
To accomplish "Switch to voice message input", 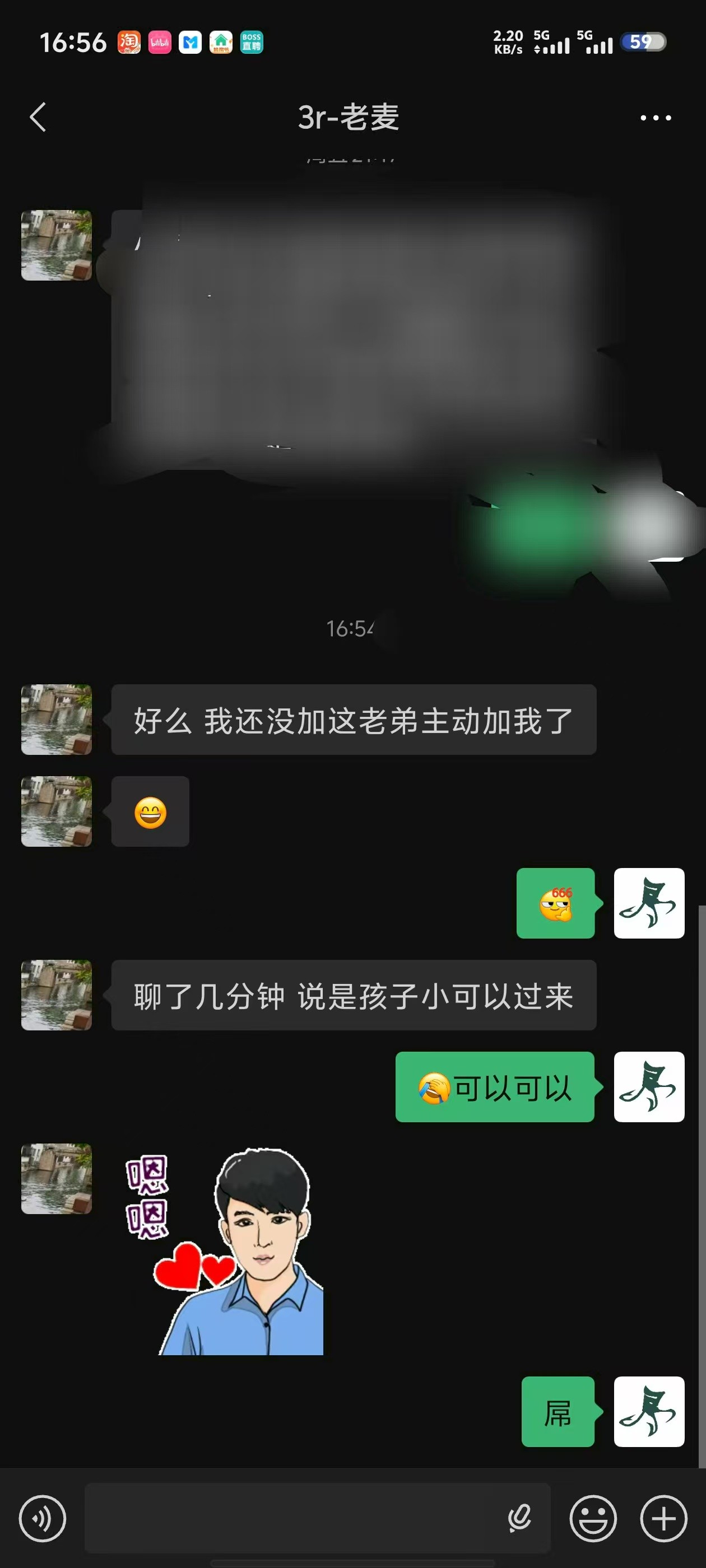I will tap(42, 1518).
